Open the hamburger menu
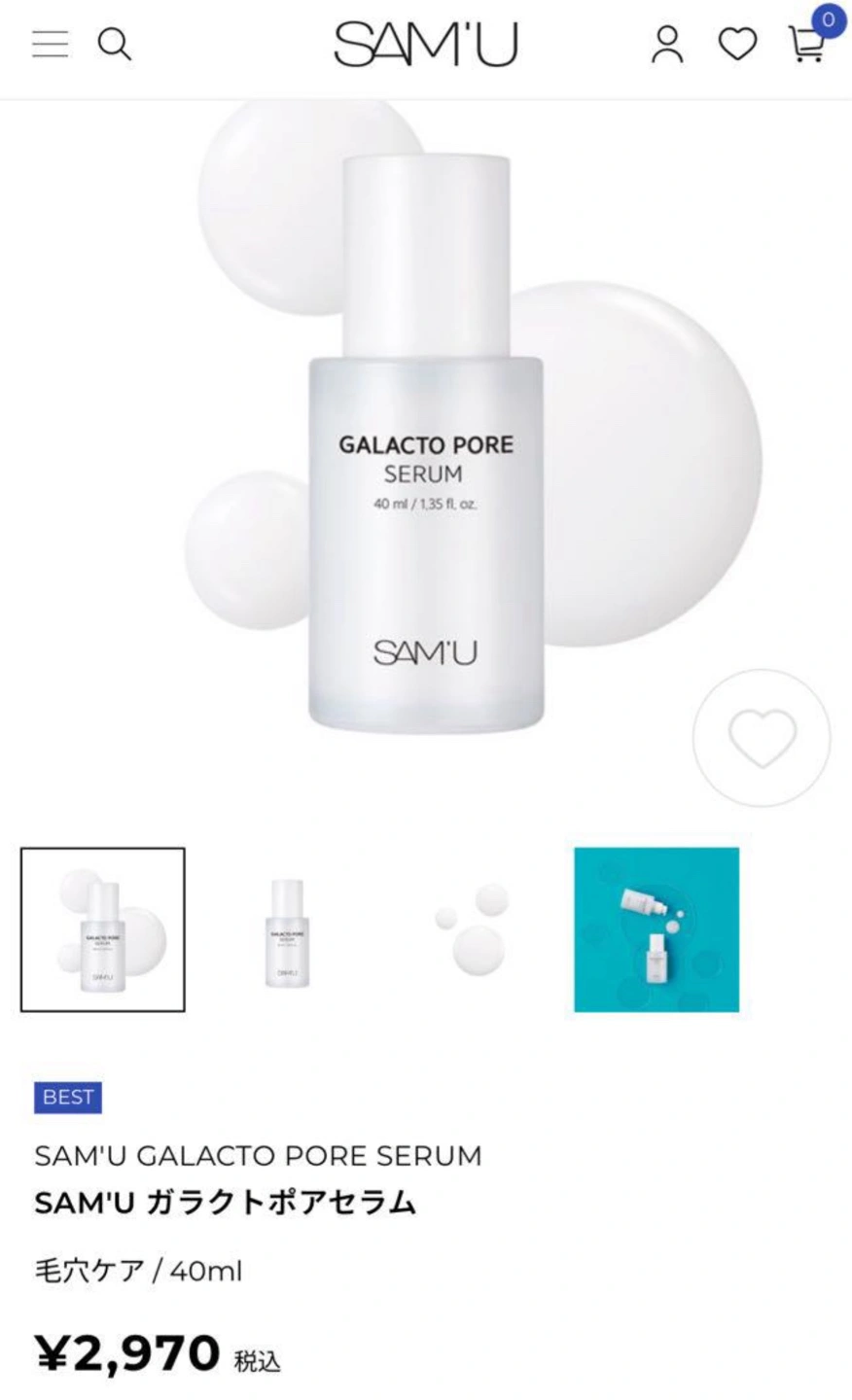 (50, 45)
